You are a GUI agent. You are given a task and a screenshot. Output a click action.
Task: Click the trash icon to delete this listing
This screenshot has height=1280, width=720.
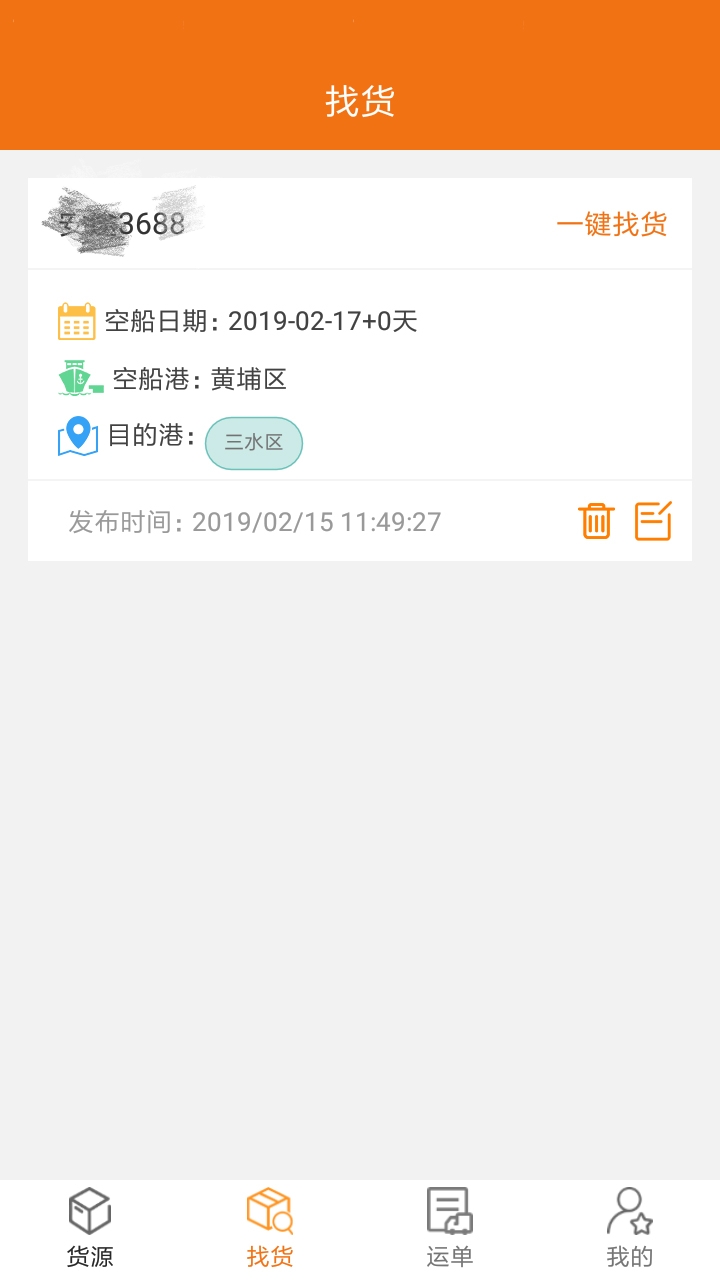(x=595, y=520)
